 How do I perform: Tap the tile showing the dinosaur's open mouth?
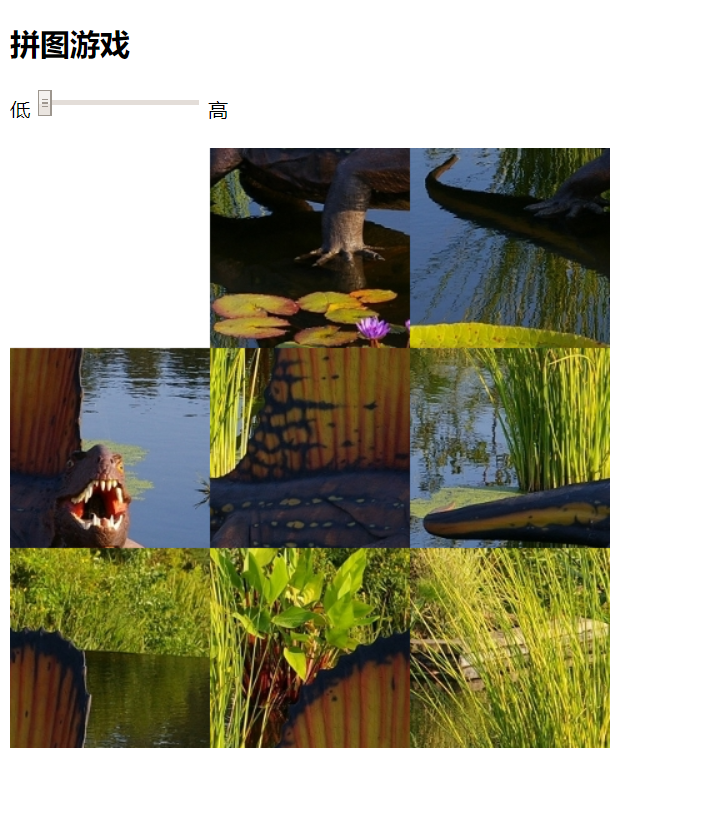pos(110,448)
